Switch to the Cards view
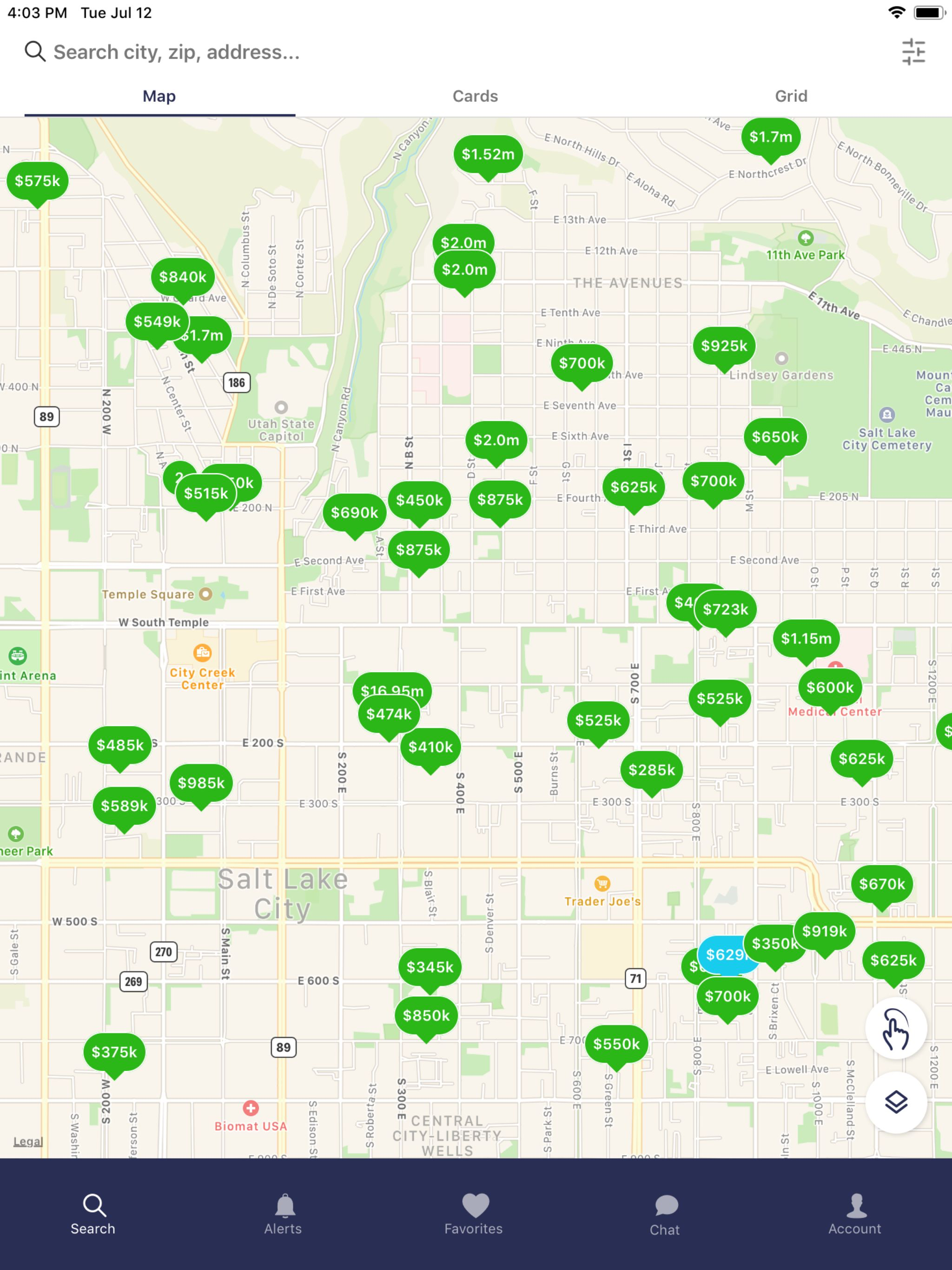The image size is (952, 1270). coord(474,96)
